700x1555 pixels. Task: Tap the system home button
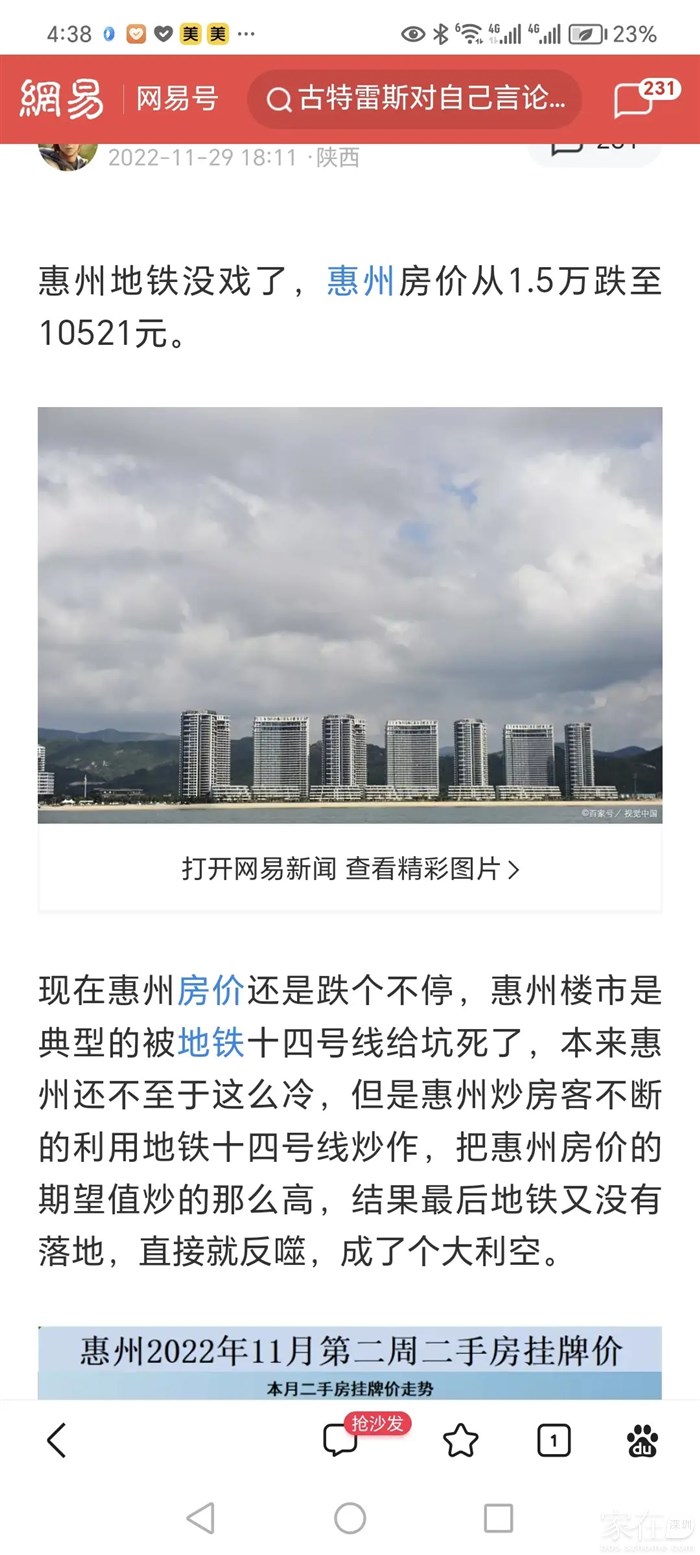349,1518
